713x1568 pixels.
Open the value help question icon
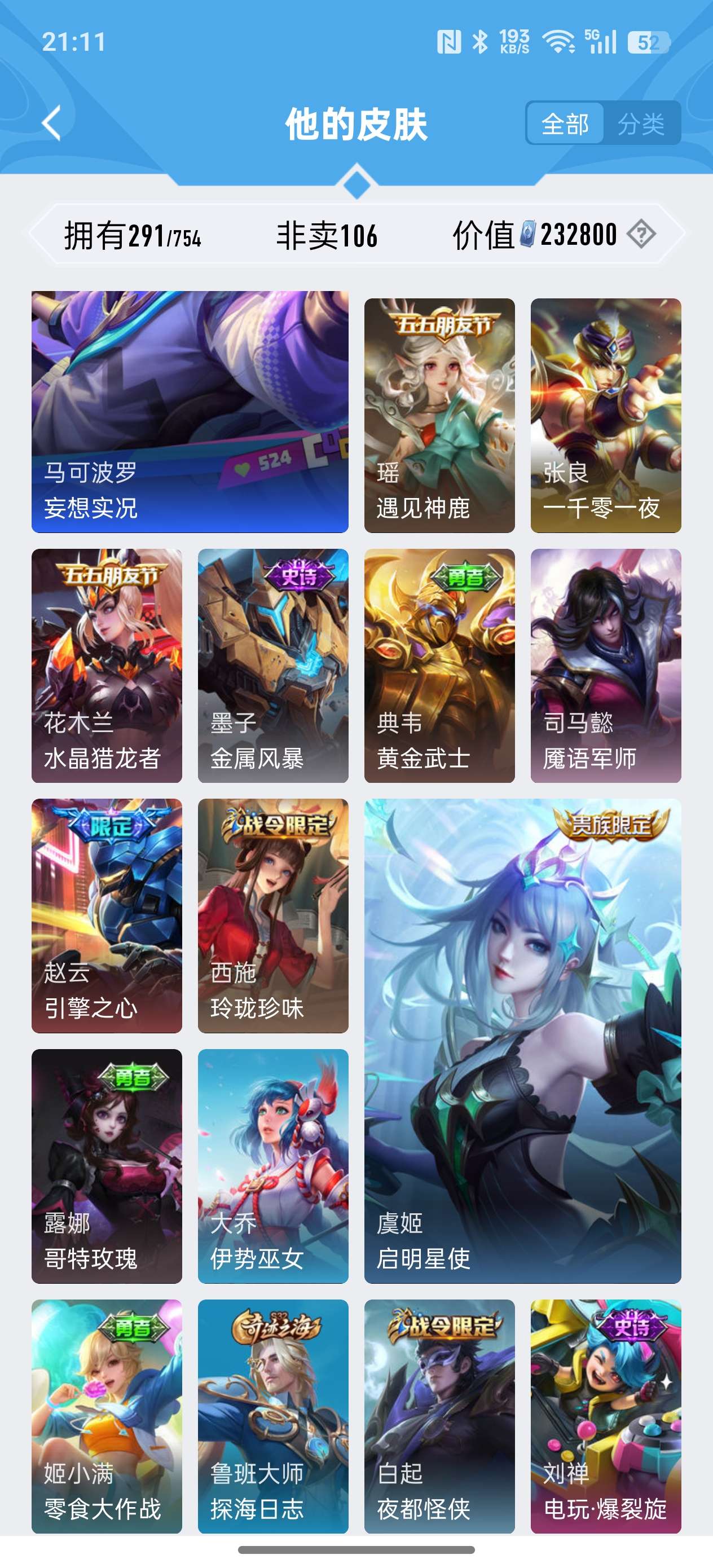[x=641, y=234]
